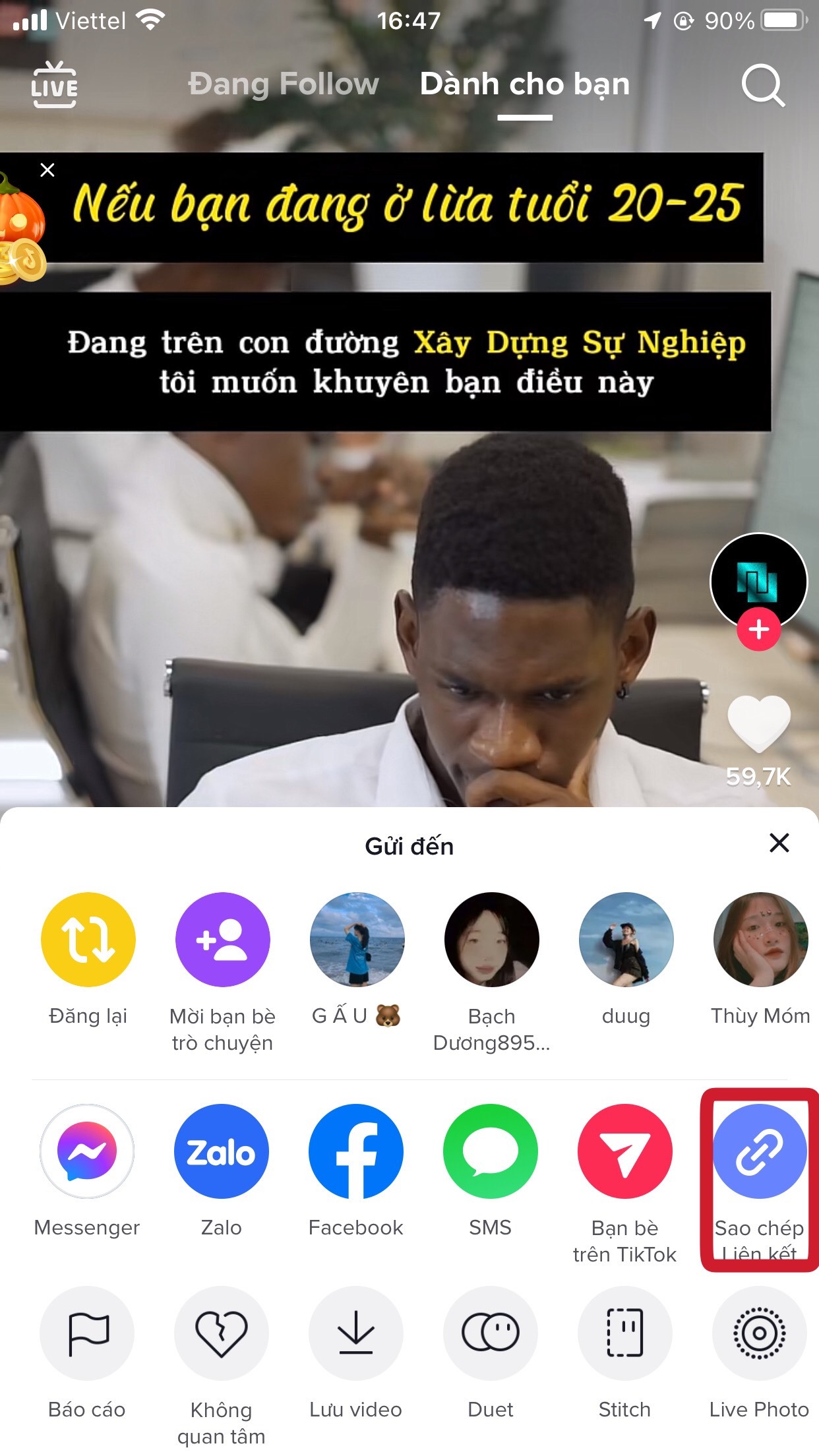Close the Gửi đến share sheet
Image resolution: width=819 pixels, height=1456 pixels.
(779, 843)
